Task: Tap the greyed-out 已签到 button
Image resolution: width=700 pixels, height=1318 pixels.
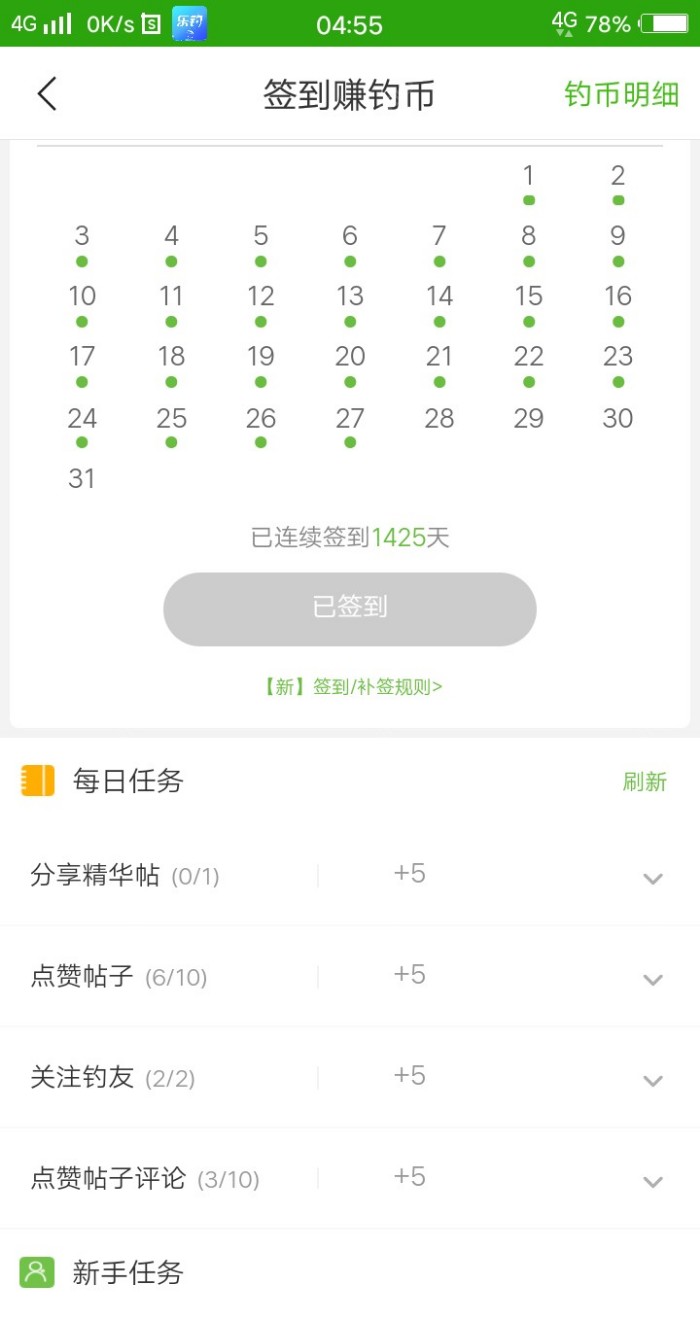Action: pyautogui.click(x=350, y=608)
